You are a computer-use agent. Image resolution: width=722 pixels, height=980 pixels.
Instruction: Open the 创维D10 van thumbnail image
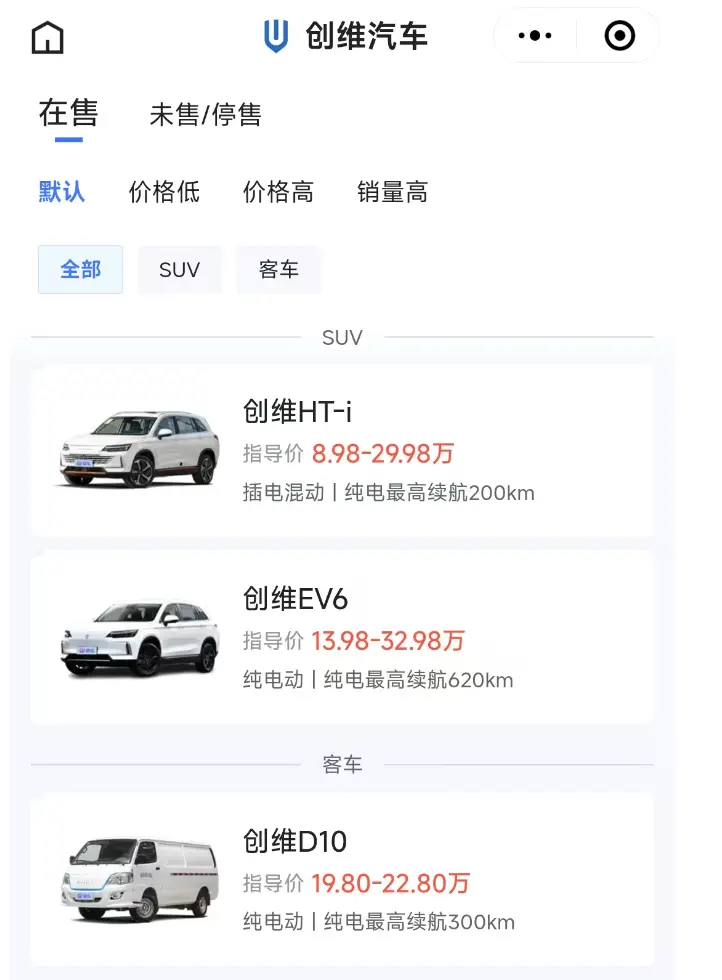[137, 875]
